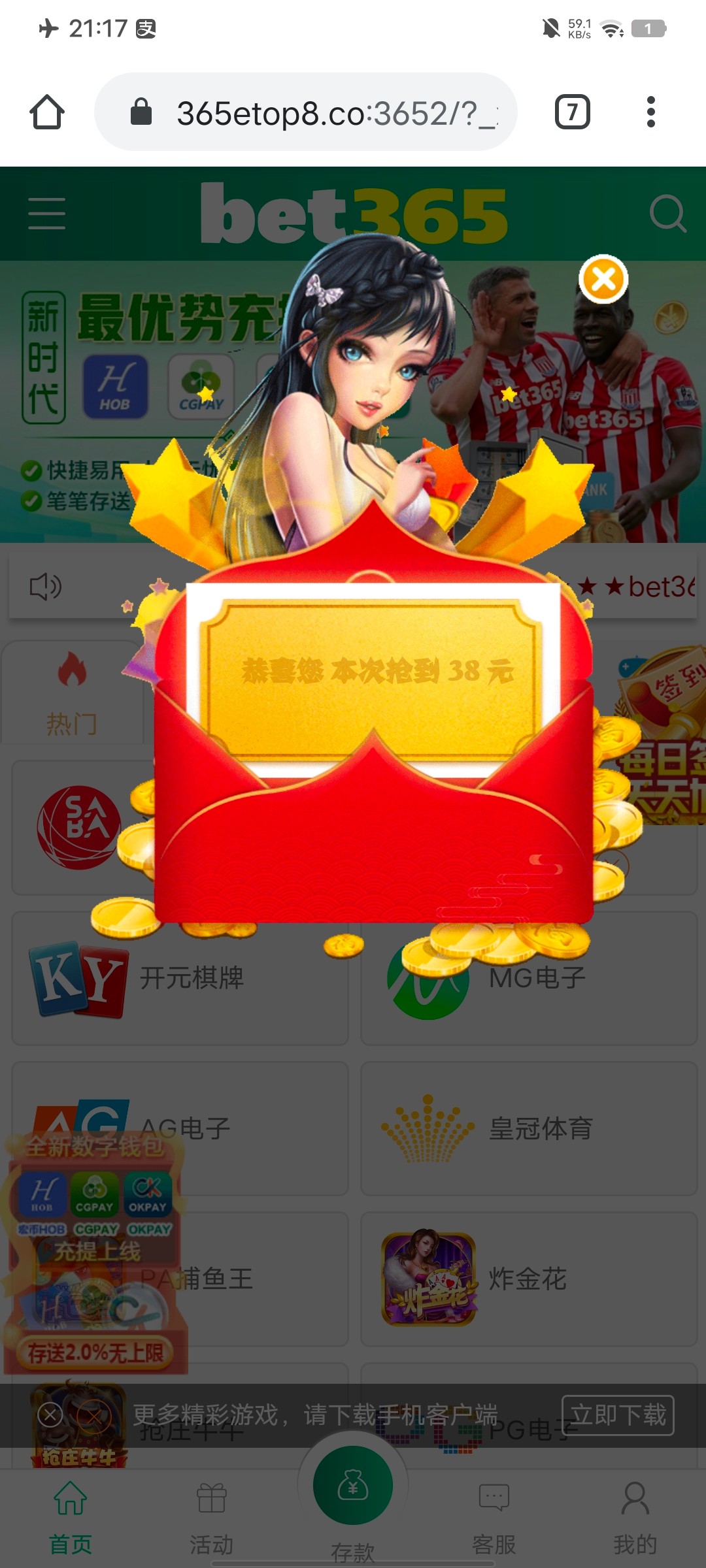This screenshot has width=706, height=1568.
Task: Tap the browser address bar
Action: pos(307,112)
